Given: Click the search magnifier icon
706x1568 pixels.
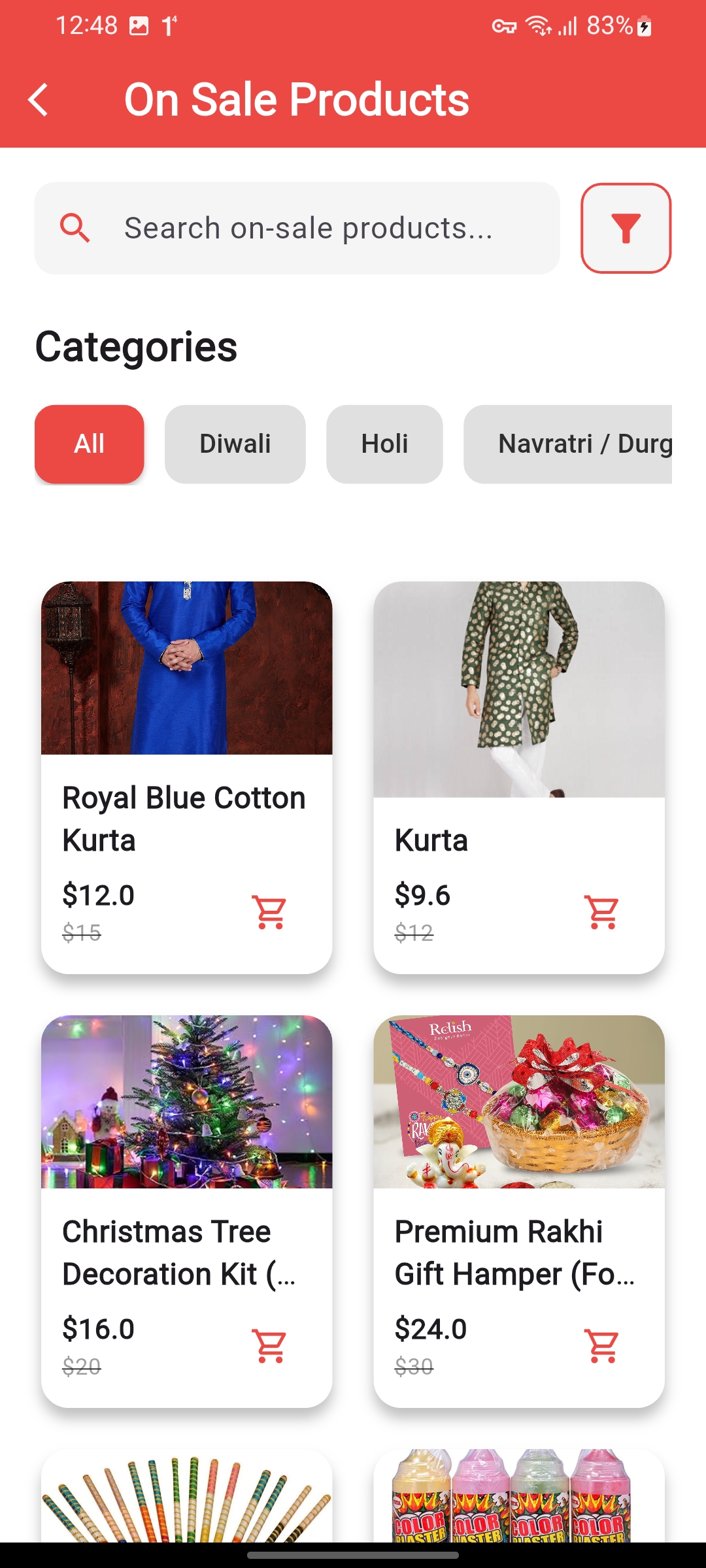Looking at the screenshot, I should (74, 227).
